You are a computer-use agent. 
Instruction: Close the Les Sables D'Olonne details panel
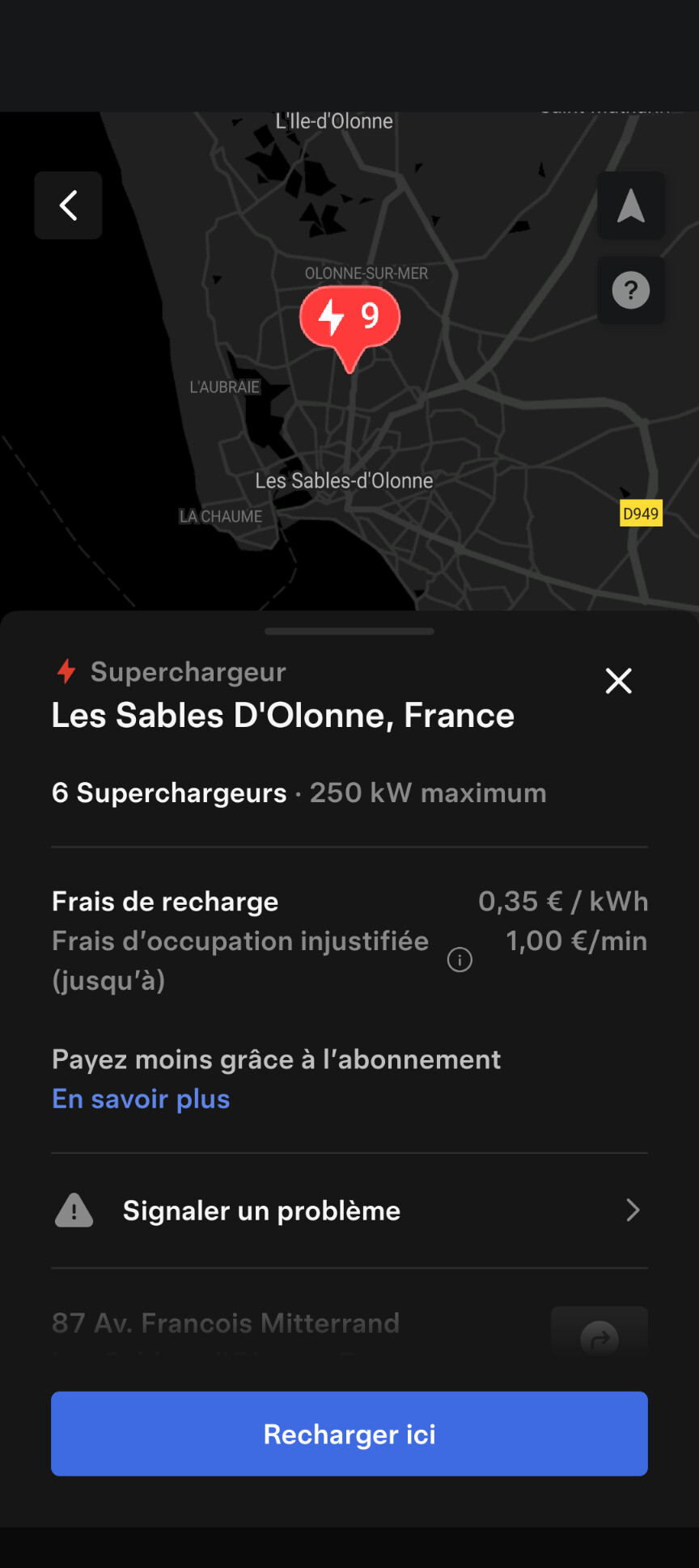tap(619, 681)
